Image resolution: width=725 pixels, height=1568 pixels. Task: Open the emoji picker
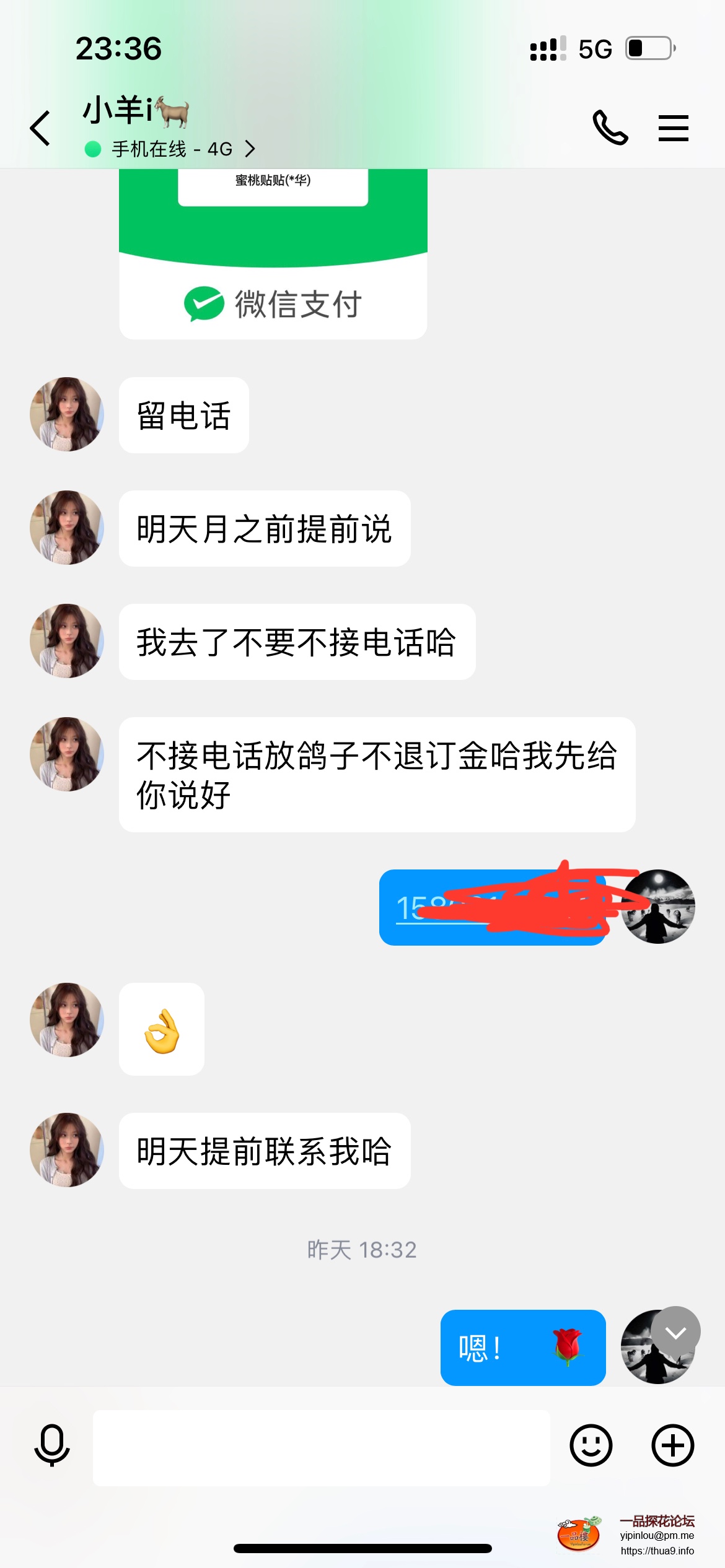(x=591, y=1445)
